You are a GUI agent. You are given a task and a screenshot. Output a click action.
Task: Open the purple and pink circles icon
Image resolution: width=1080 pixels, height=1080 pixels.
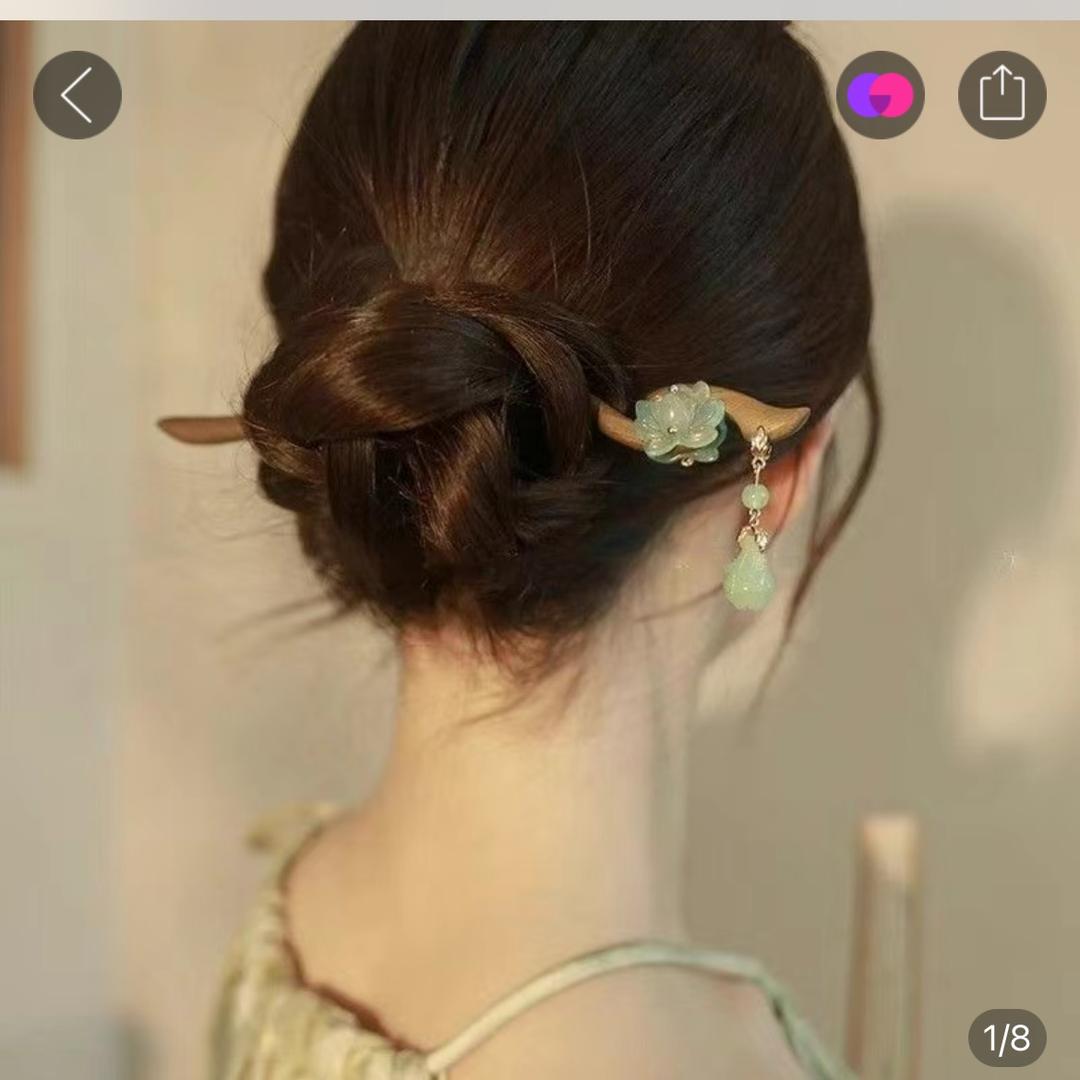pos(880,95)
